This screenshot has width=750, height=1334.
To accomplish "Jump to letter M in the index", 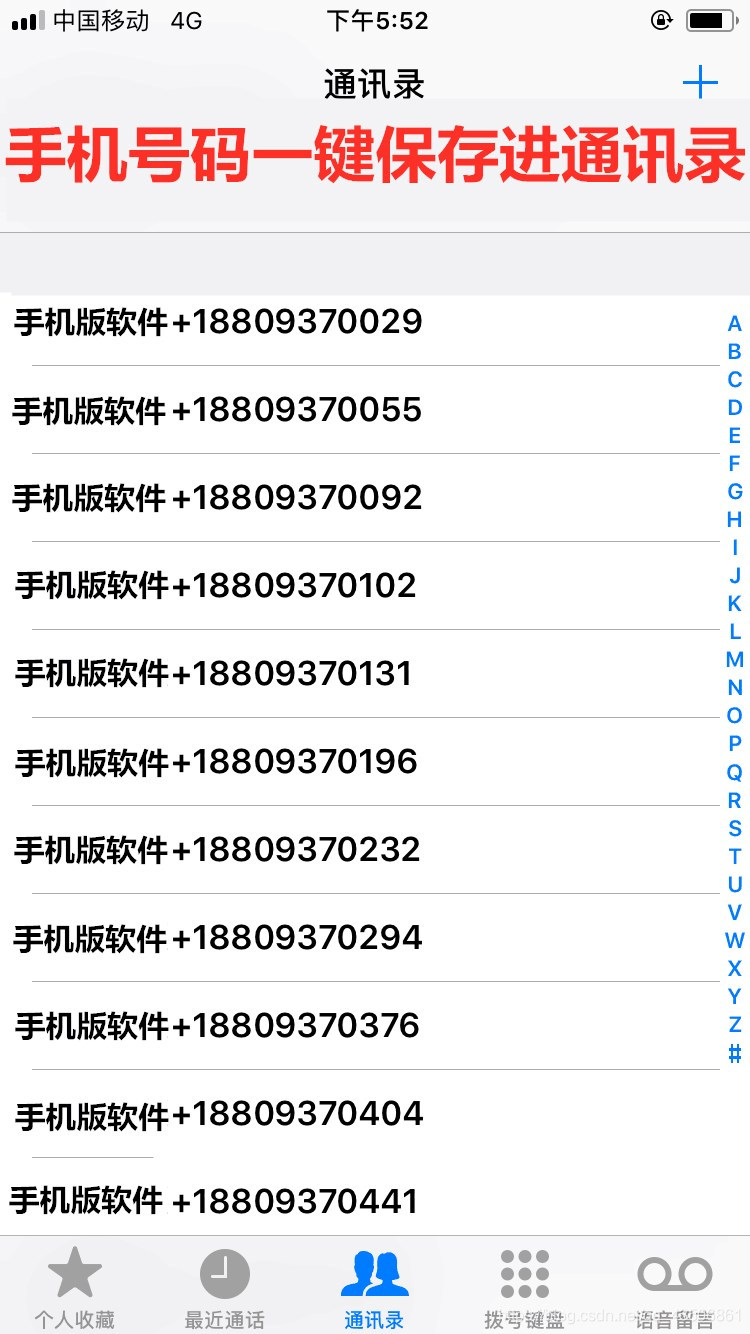I will point(734,660).
